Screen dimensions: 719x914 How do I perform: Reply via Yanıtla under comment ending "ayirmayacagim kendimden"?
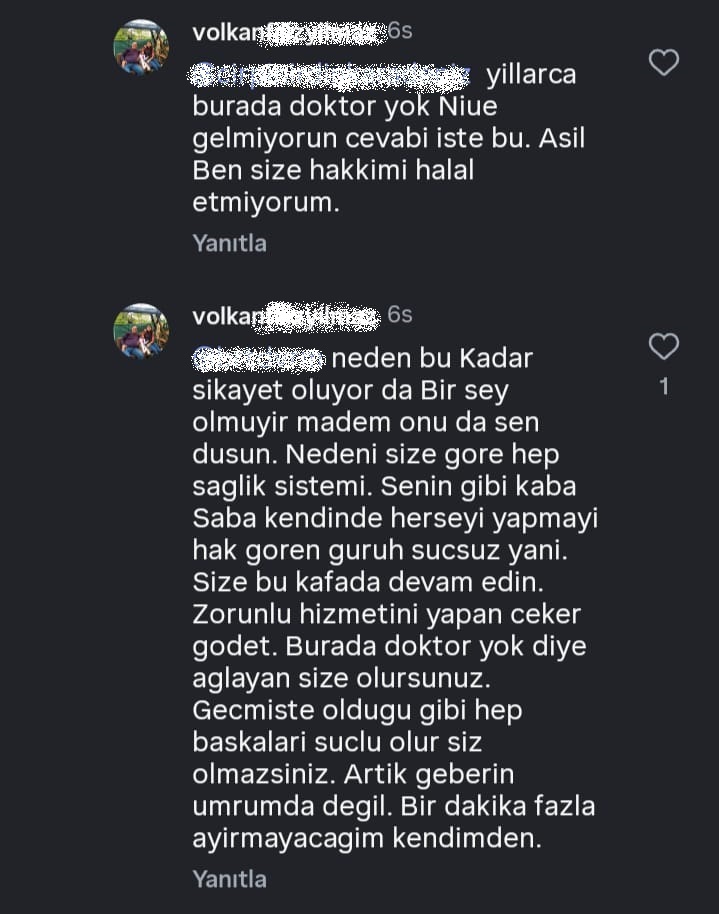[229, 879]
